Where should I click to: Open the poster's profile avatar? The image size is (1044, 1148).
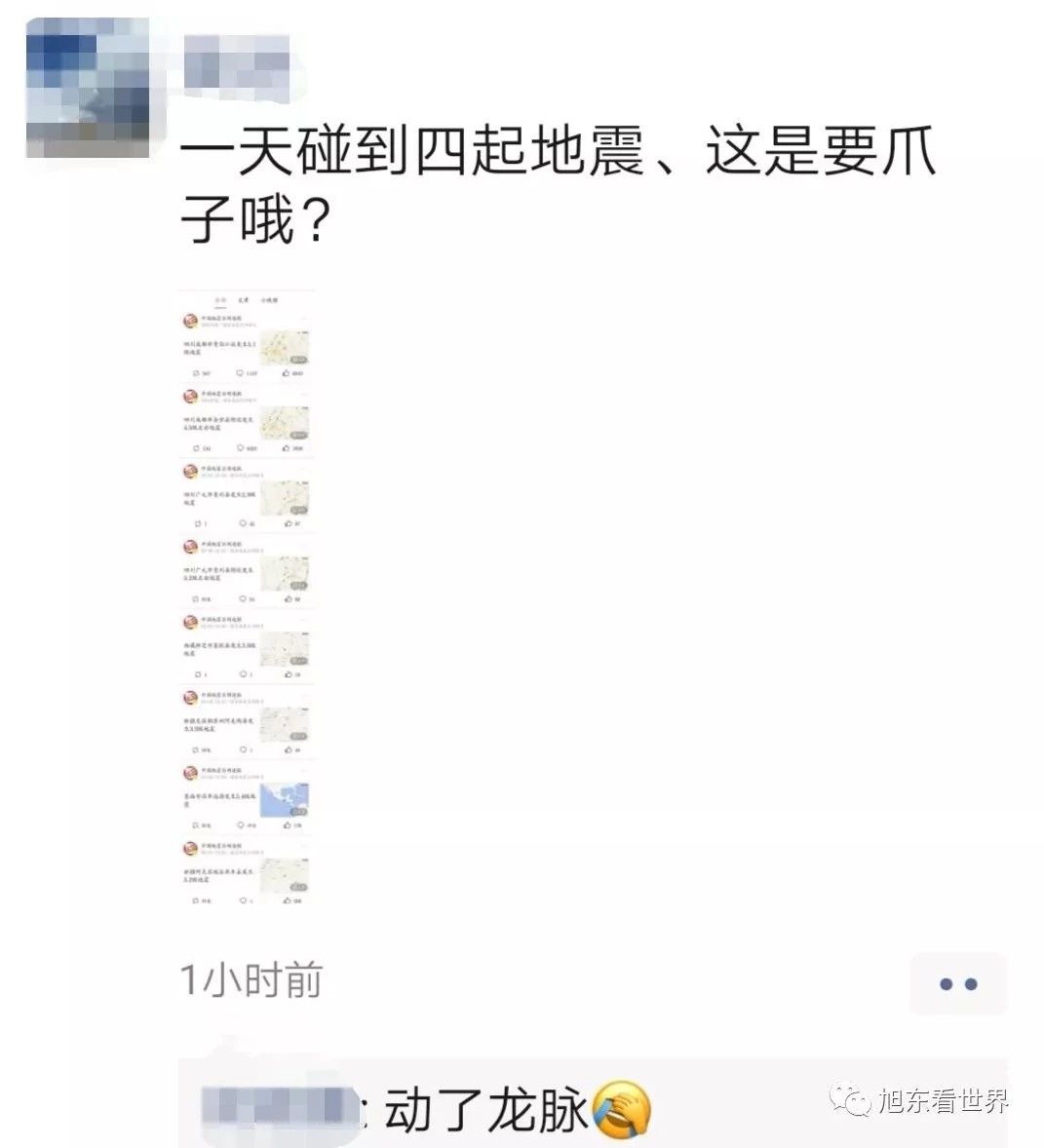[x=88, y=88]
